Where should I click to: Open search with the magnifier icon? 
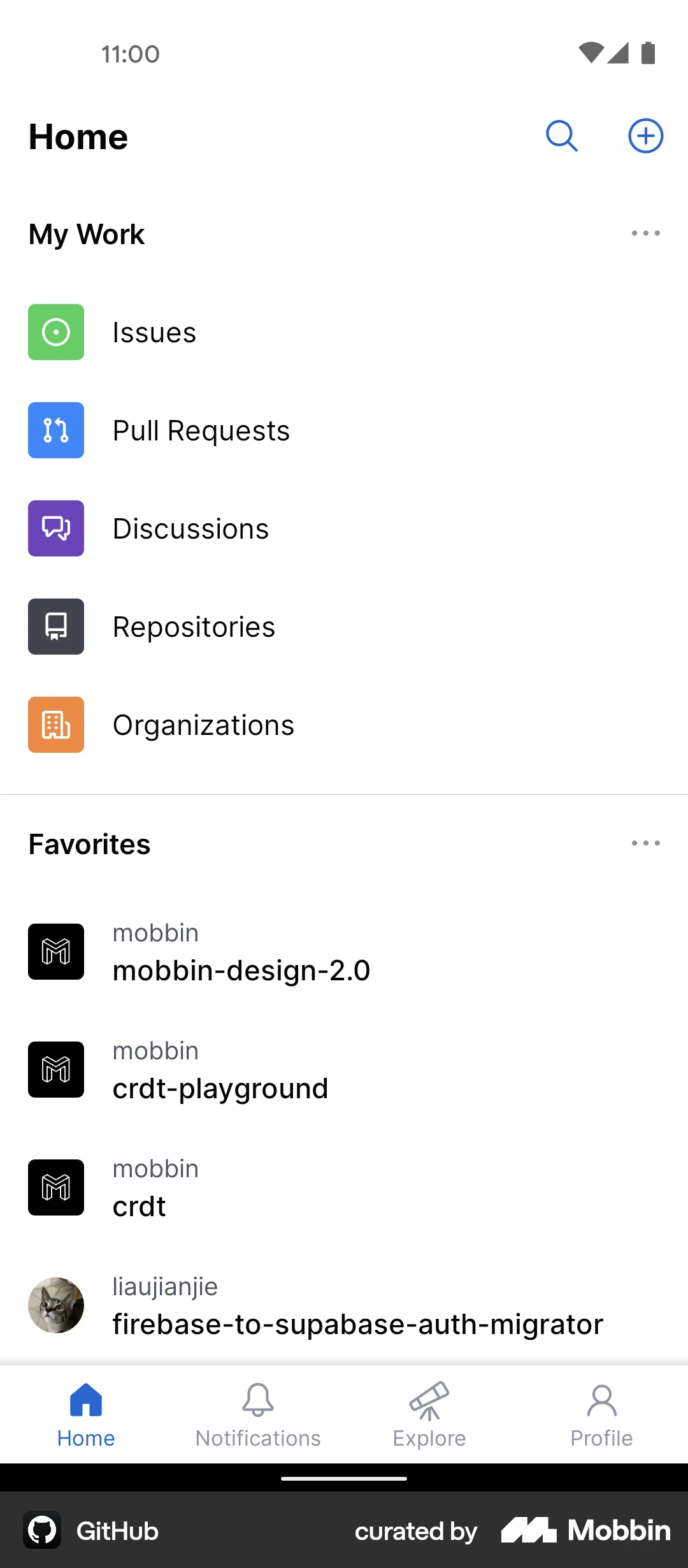tap(561, 136)
